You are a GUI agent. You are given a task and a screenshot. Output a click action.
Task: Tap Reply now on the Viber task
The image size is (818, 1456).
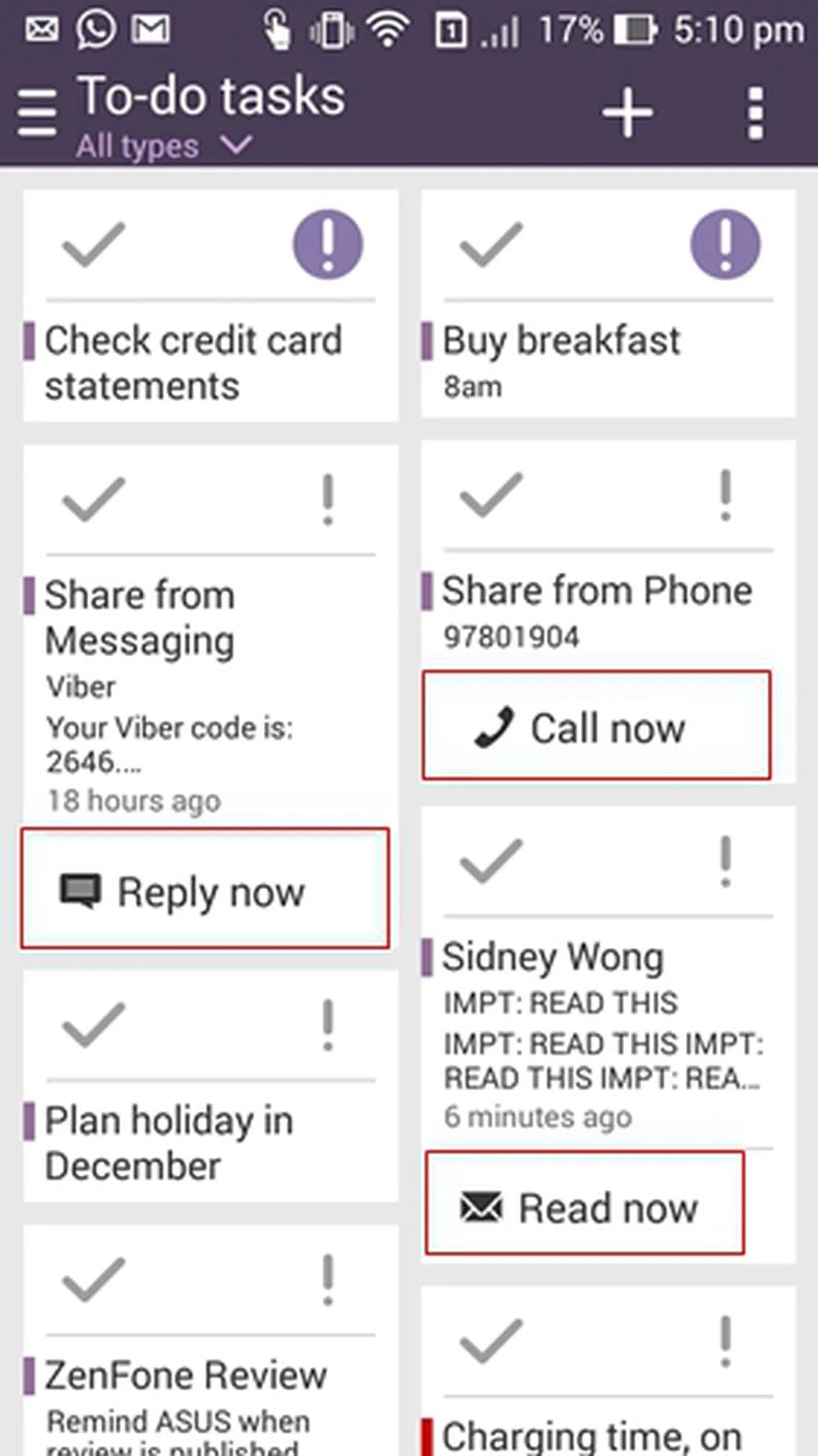204,889
